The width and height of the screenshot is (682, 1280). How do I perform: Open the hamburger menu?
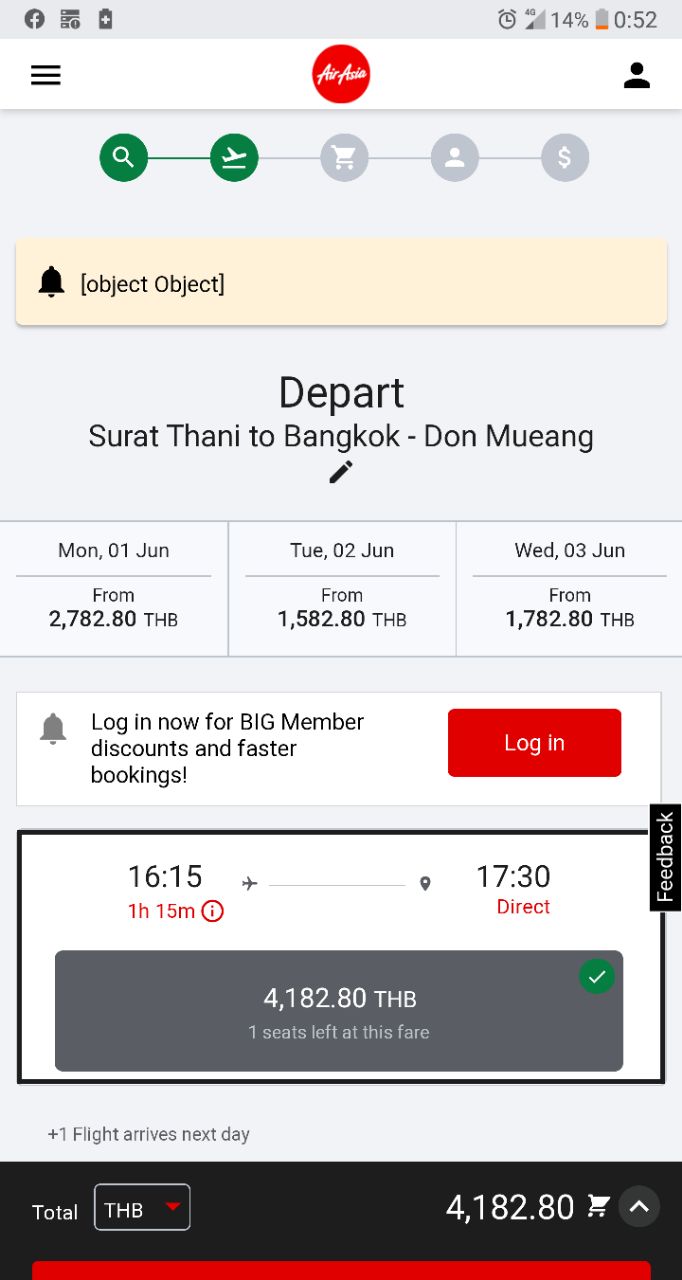click(46, 75)
